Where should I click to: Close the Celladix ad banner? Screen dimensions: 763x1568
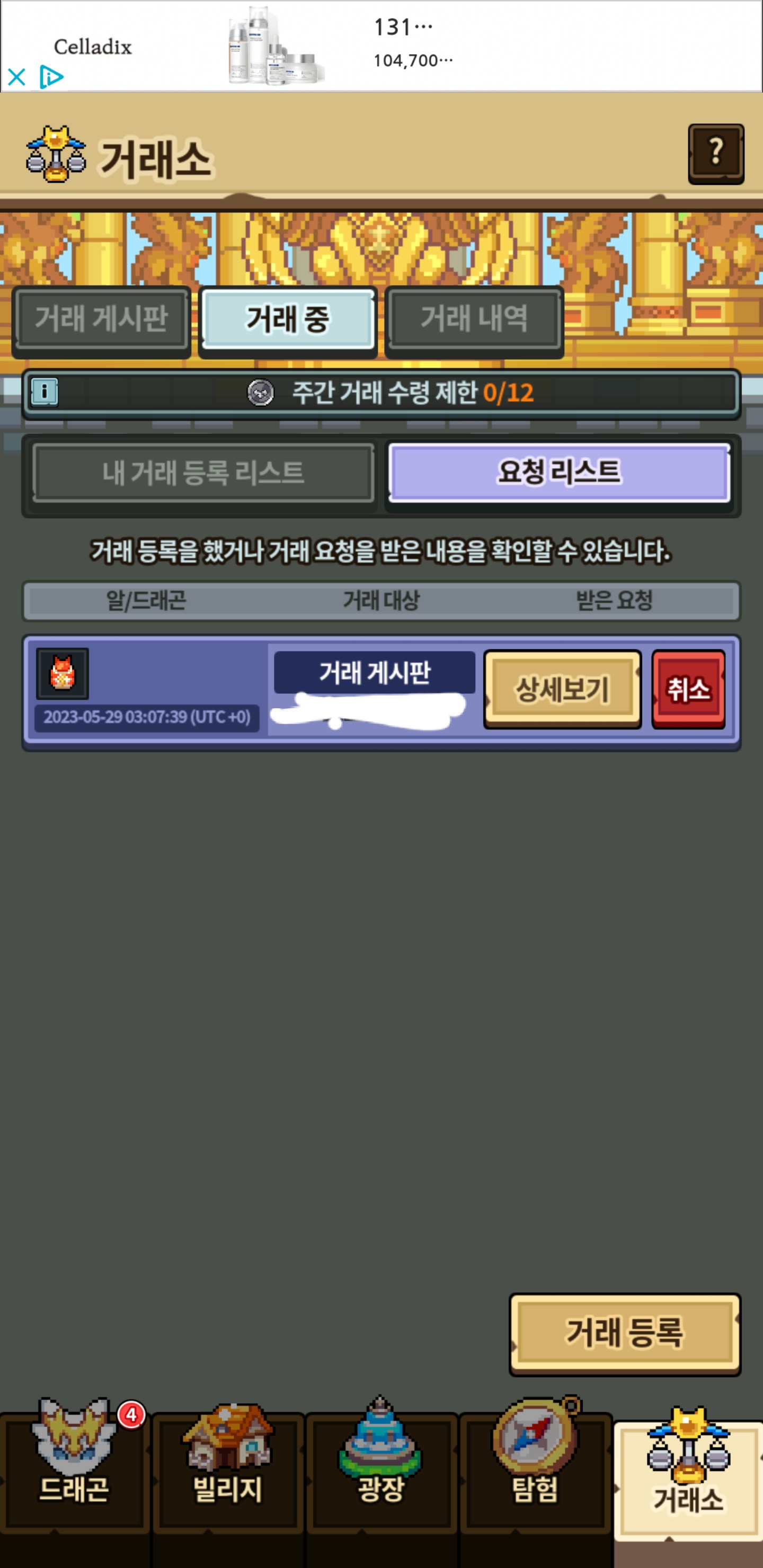16,77
